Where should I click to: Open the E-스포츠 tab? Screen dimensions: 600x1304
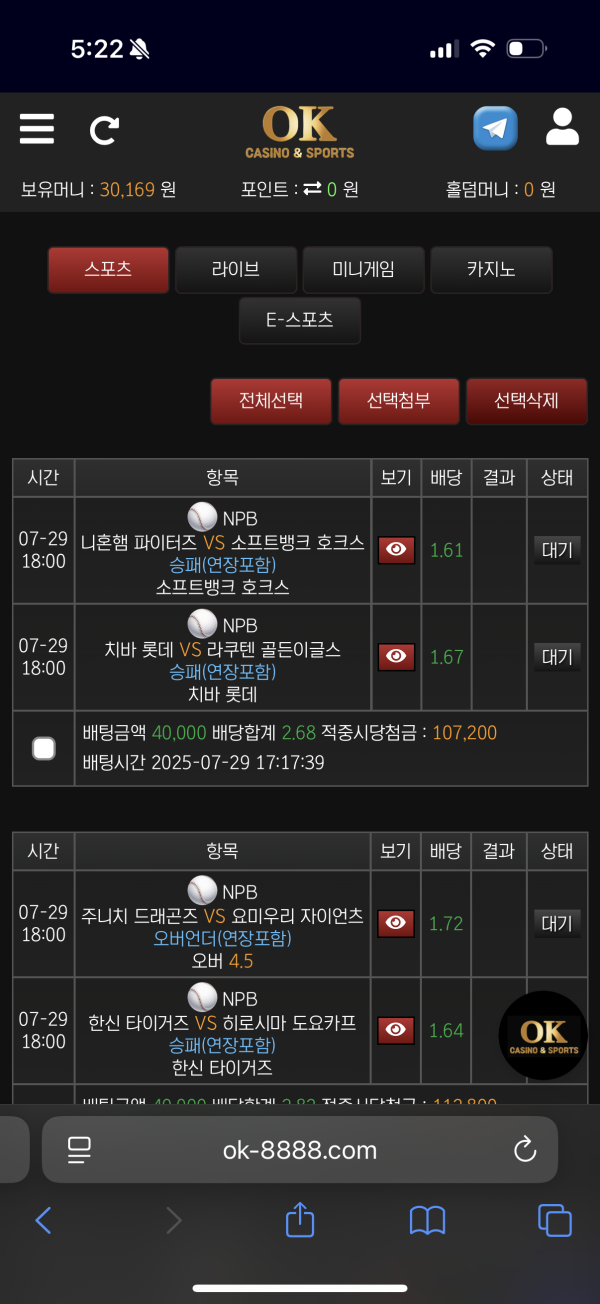pos(300,320)
